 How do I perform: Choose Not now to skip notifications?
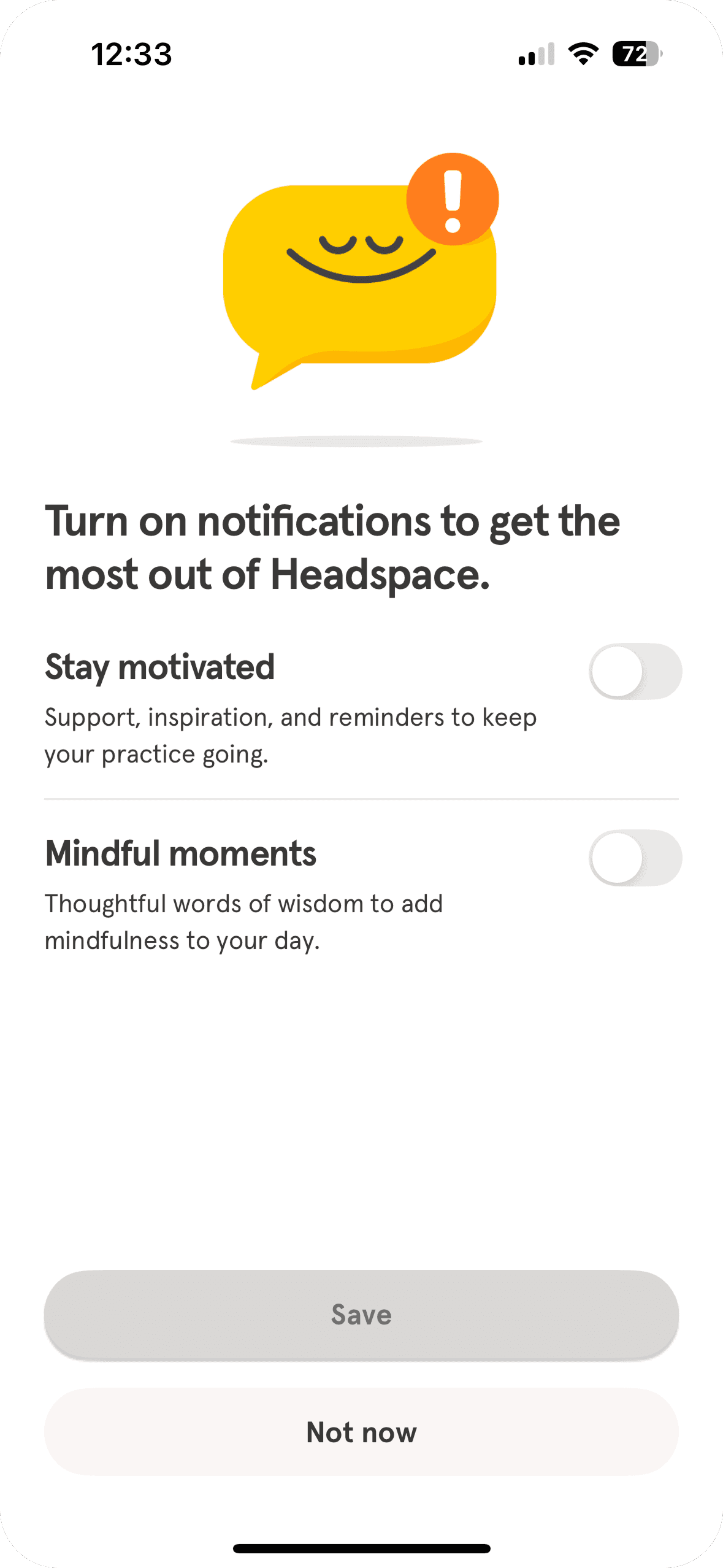(x=361, y=1432)
